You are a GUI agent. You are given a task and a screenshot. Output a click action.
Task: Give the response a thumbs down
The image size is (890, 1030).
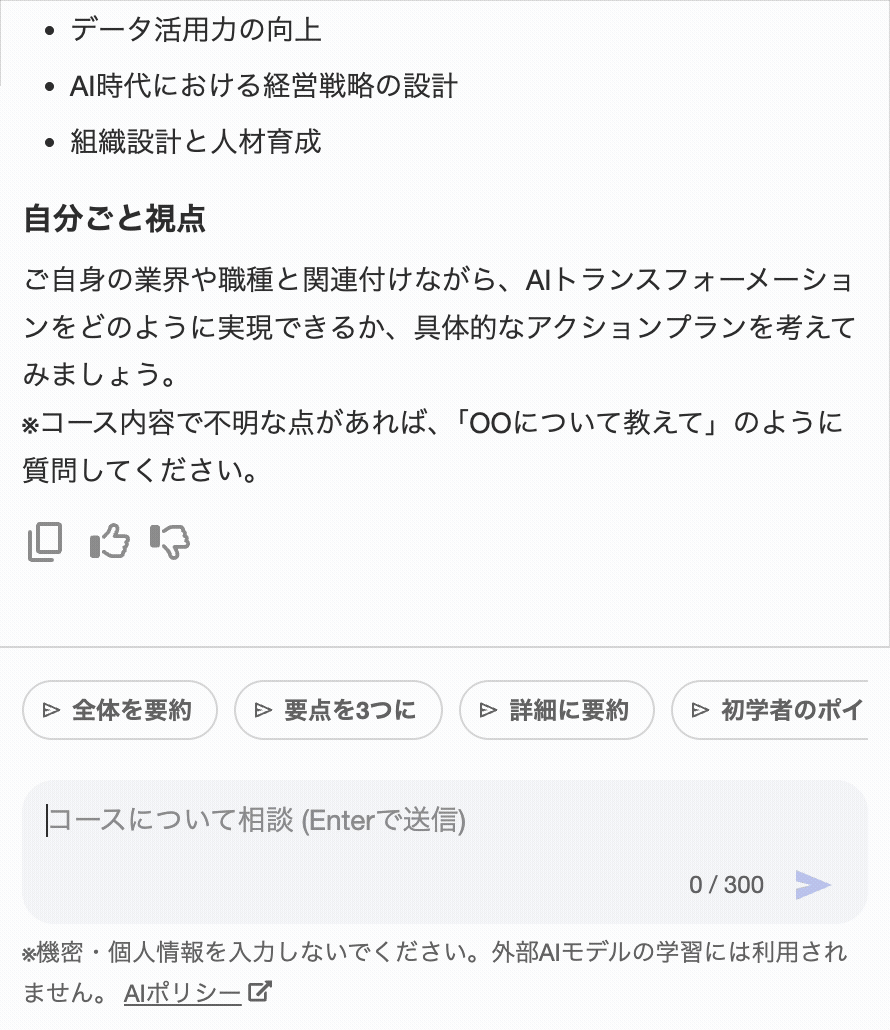tap(171, 541)
